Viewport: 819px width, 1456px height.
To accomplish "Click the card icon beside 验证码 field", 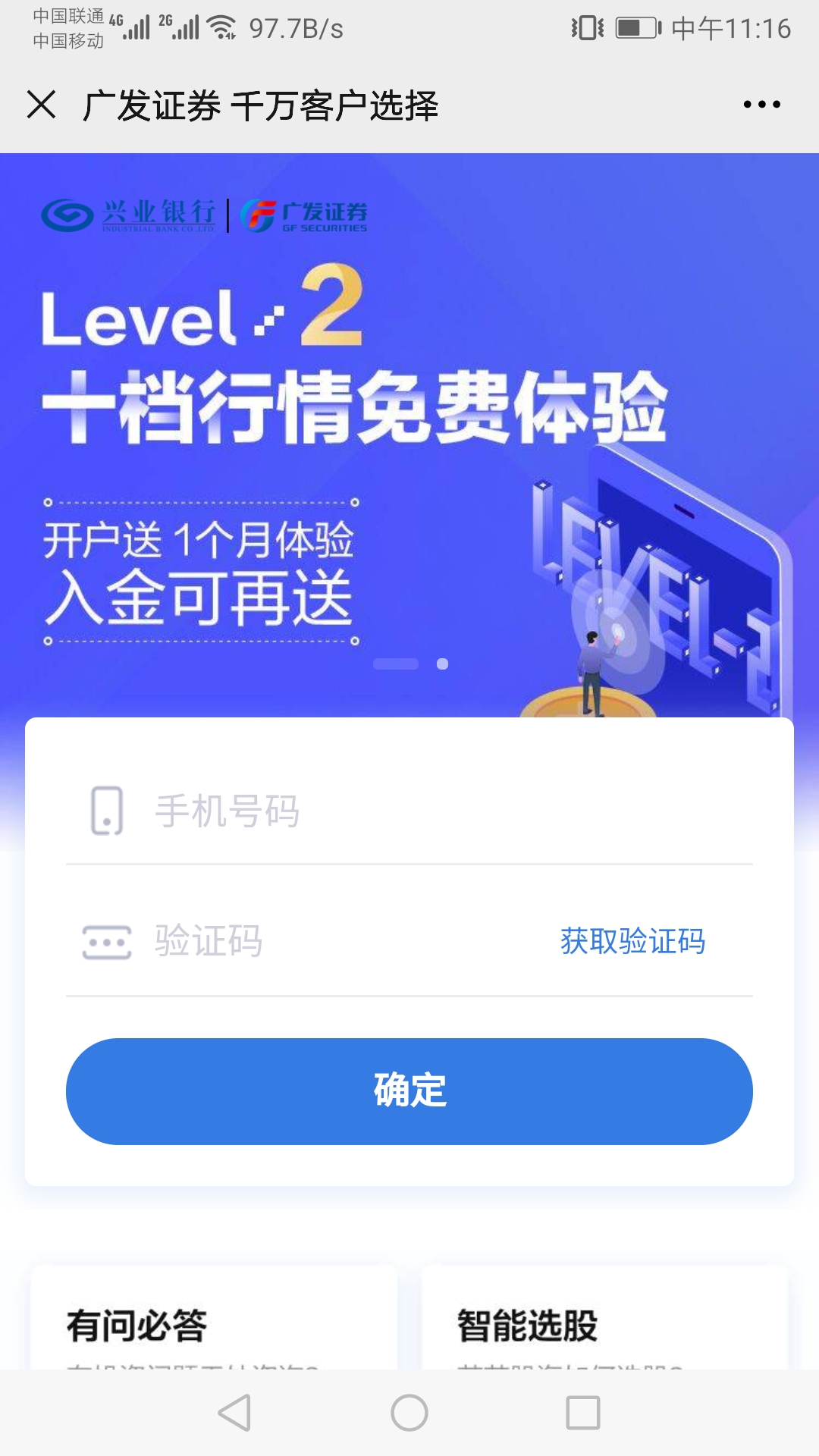I will [105, 940].
